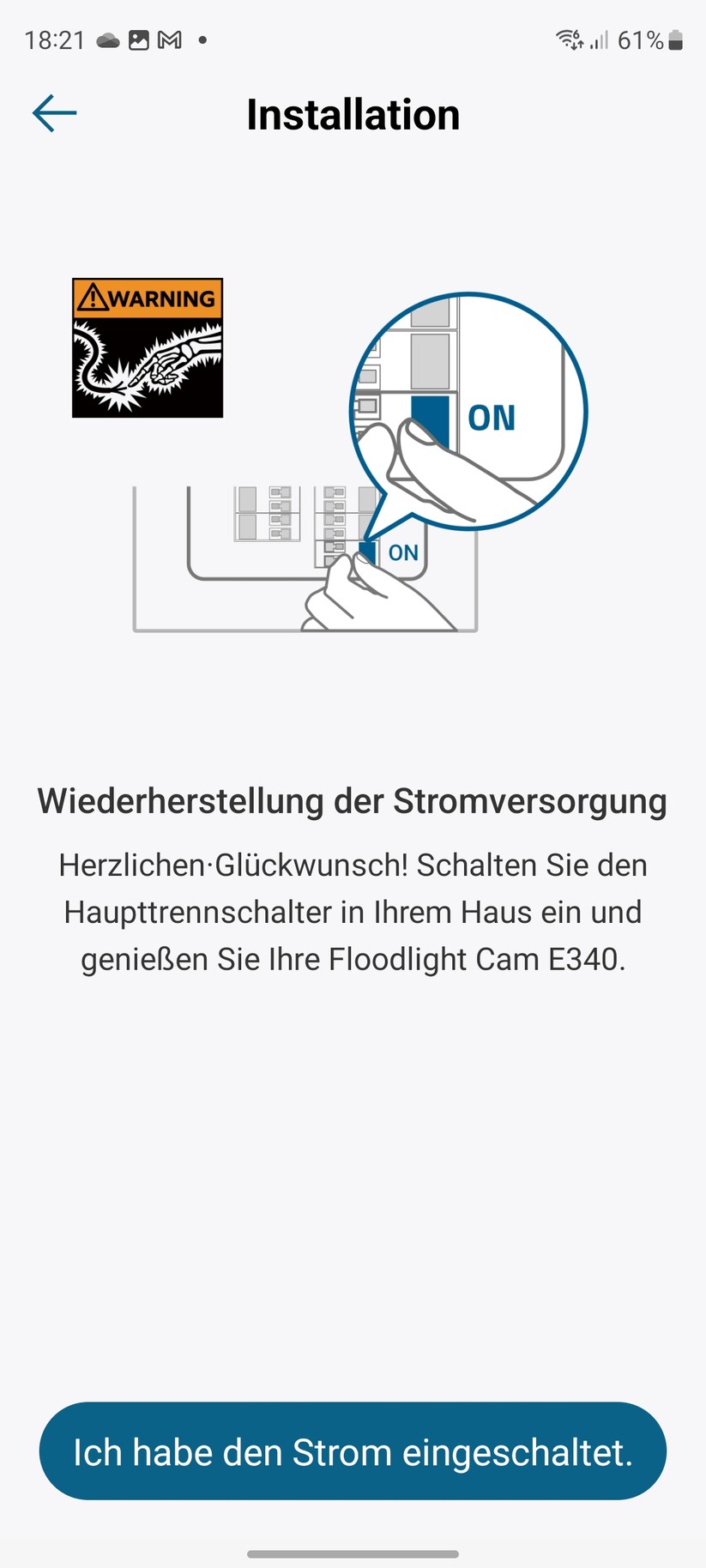Select the weather cloud icon in status bar

109,39
